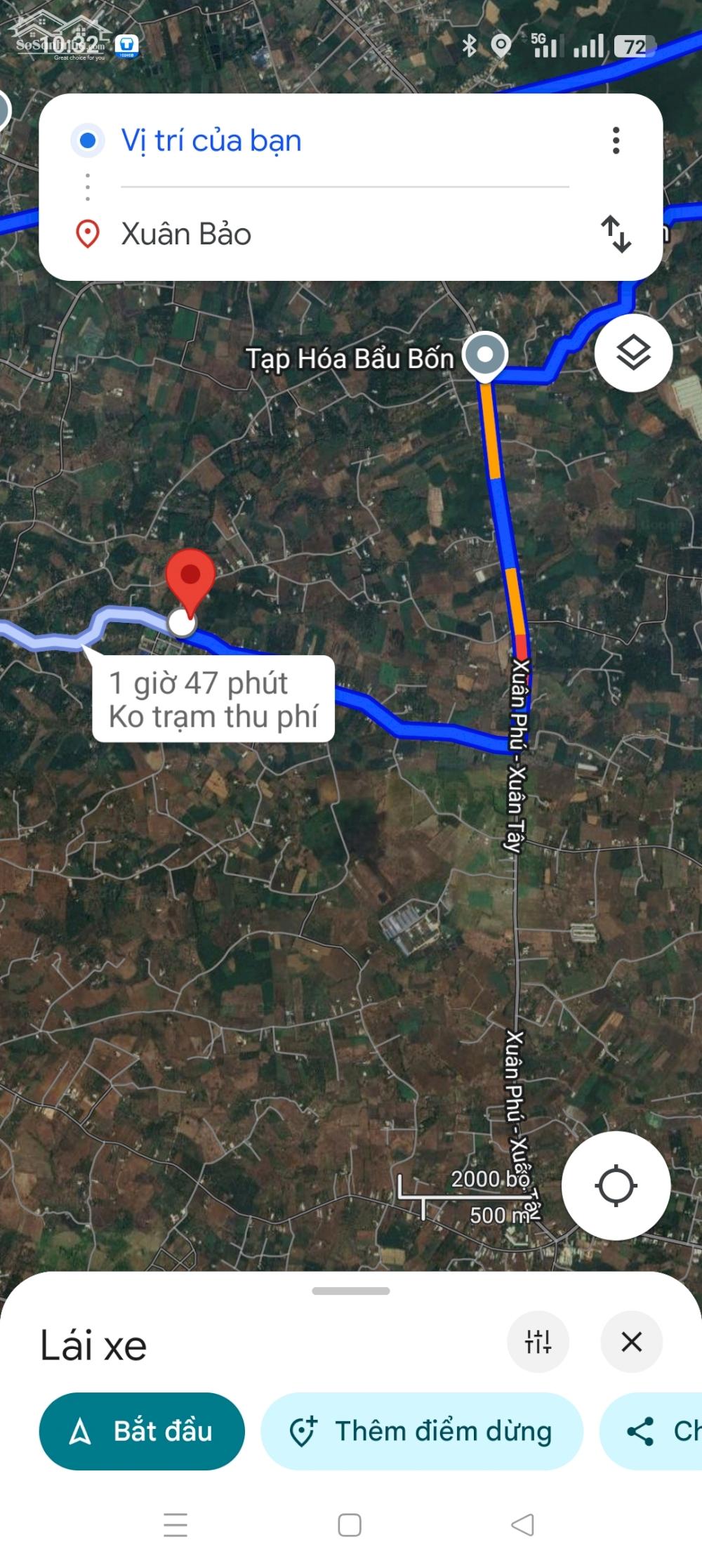Change the destination 'Xuân Bảo'
The height and width of the screenshot is (1568, 702).
pos(186,234)
